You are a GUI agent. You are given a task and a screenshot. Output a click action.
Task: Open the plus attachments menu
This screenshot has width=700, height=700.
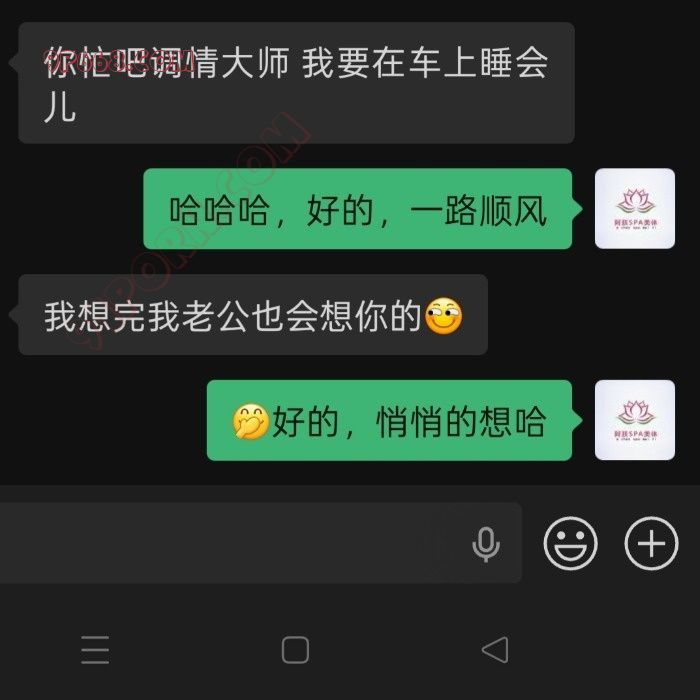pyautogui.click(x=651, y=544)
